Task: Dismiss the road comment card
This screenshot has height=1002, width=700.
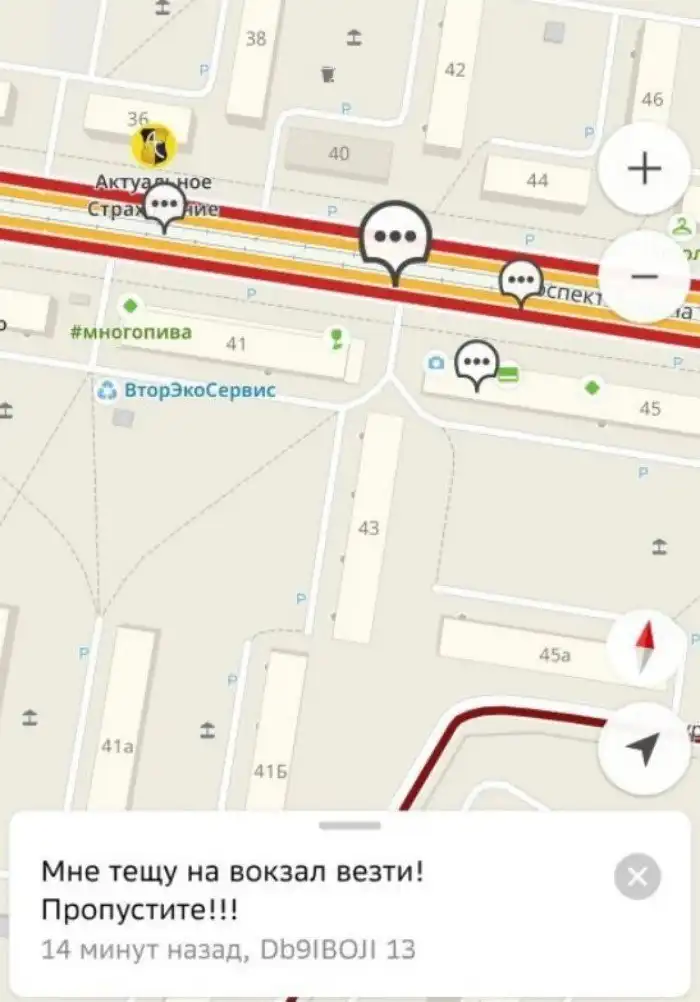Action: [637, 879]
